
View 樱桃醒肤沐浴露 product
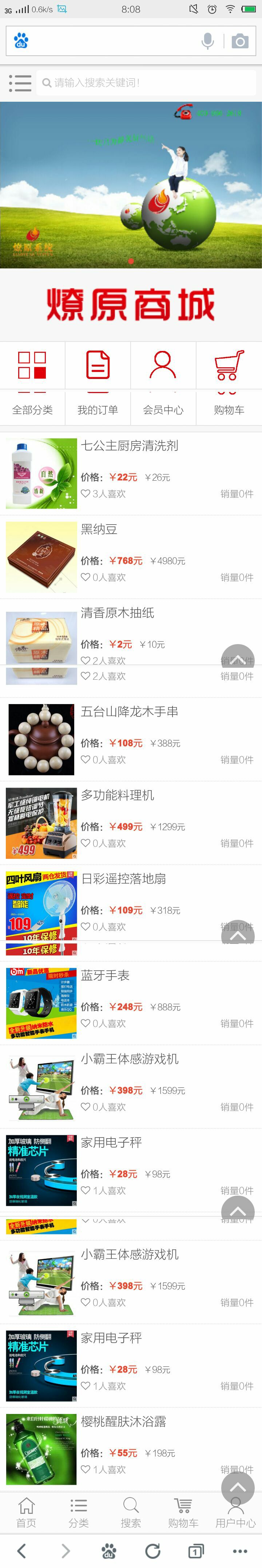[x=124, y=1421]
